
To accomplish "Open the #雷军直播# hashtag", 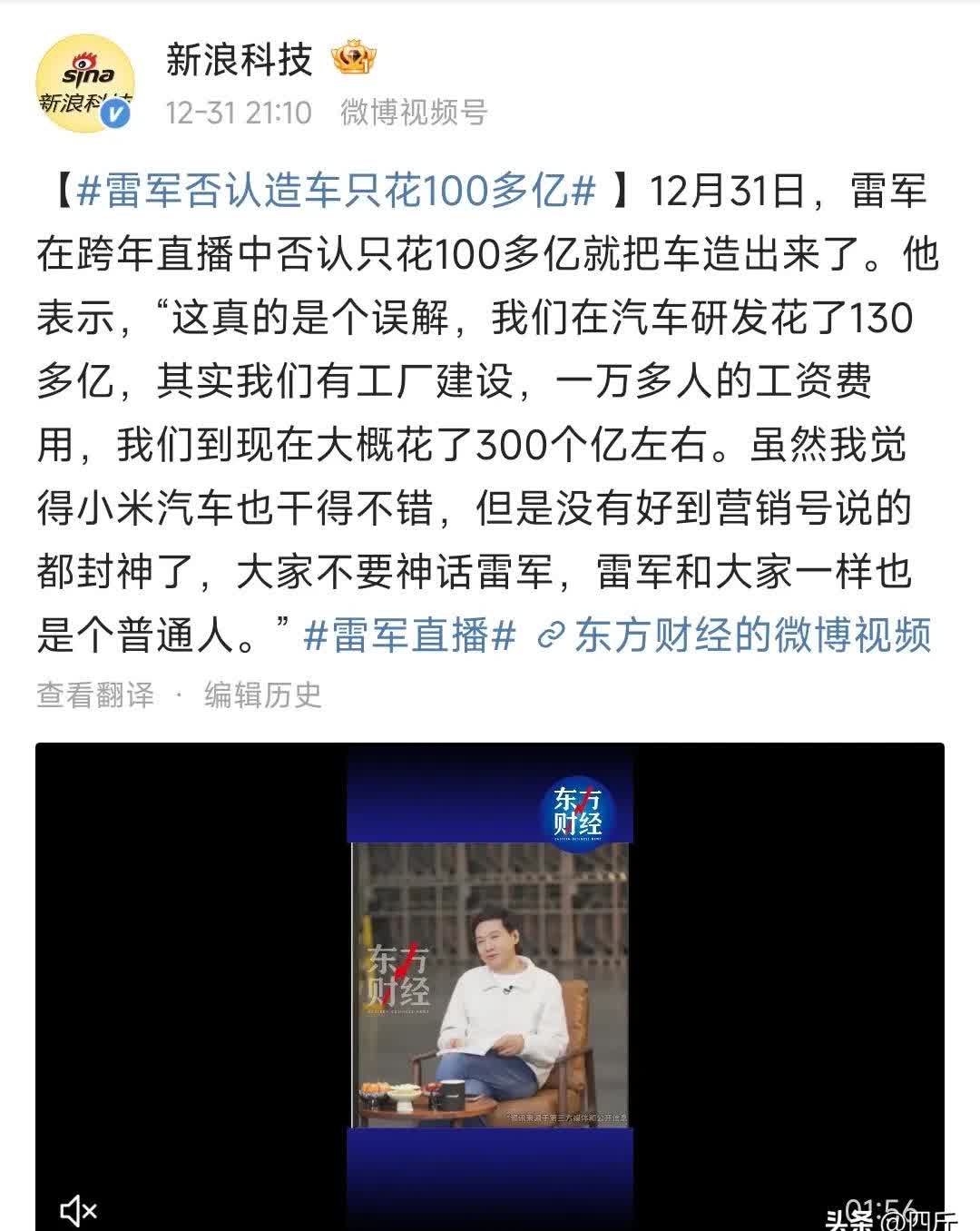I will pyautogui.click(x=409, y=635).
